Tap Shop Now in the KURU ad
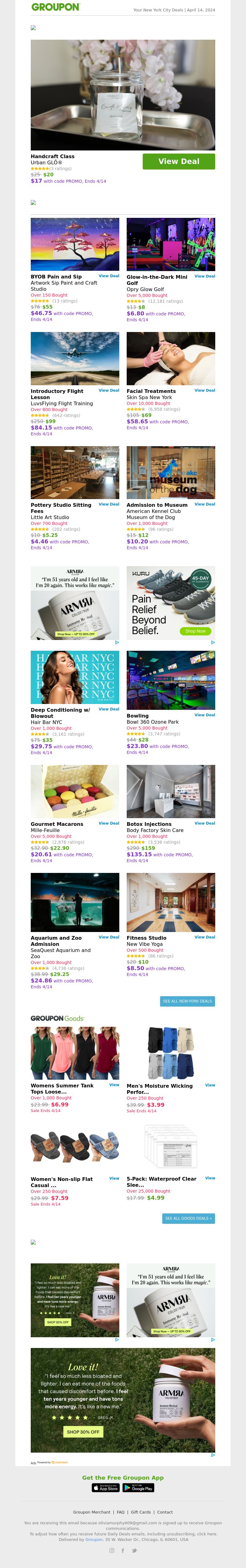Image resolution: width=246 pixels, height=1568 pixels. (195, 631)
